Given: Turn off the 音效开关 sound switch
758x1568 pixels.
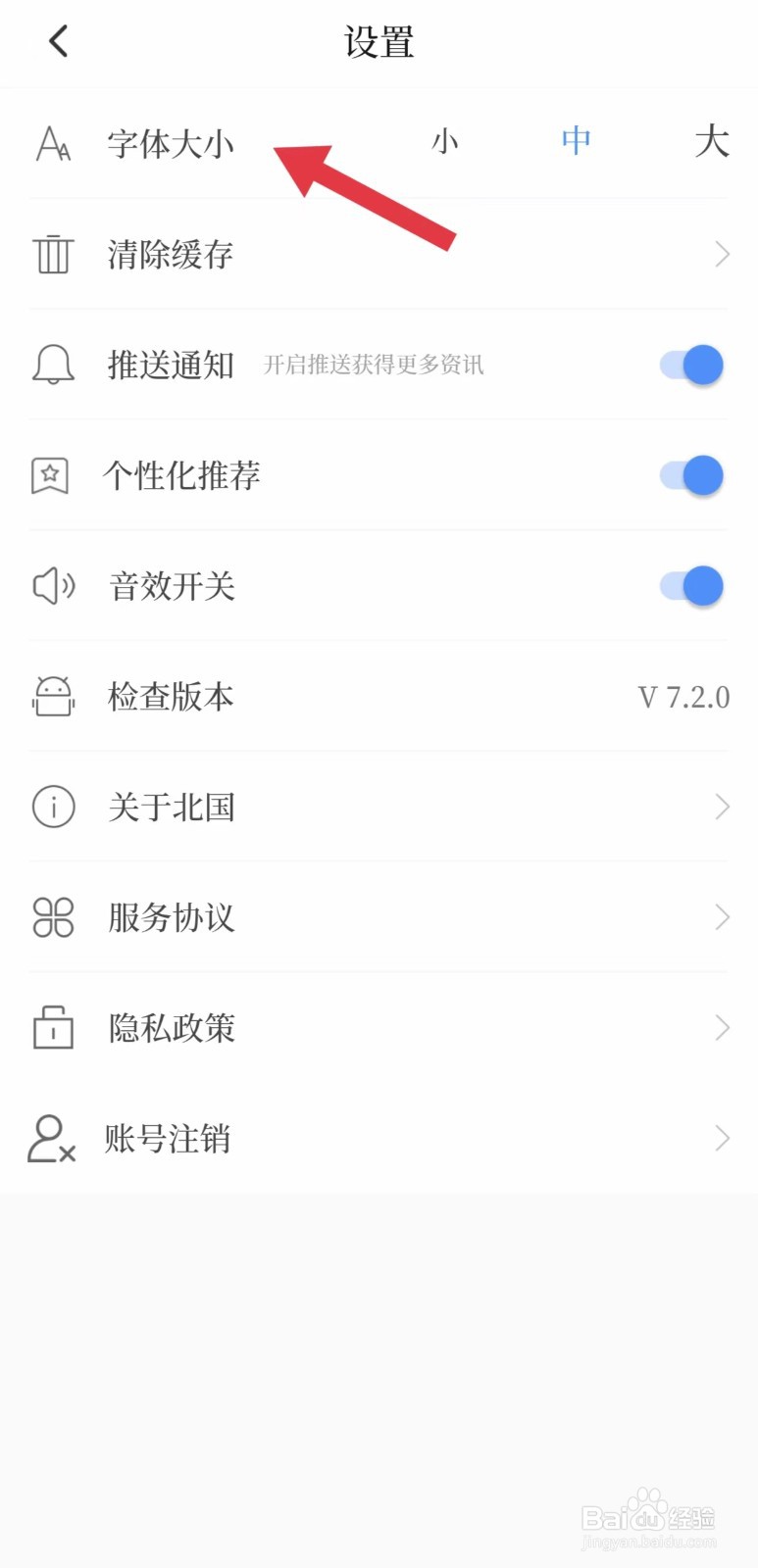Looking at the screenshot, I should [692, 586].
